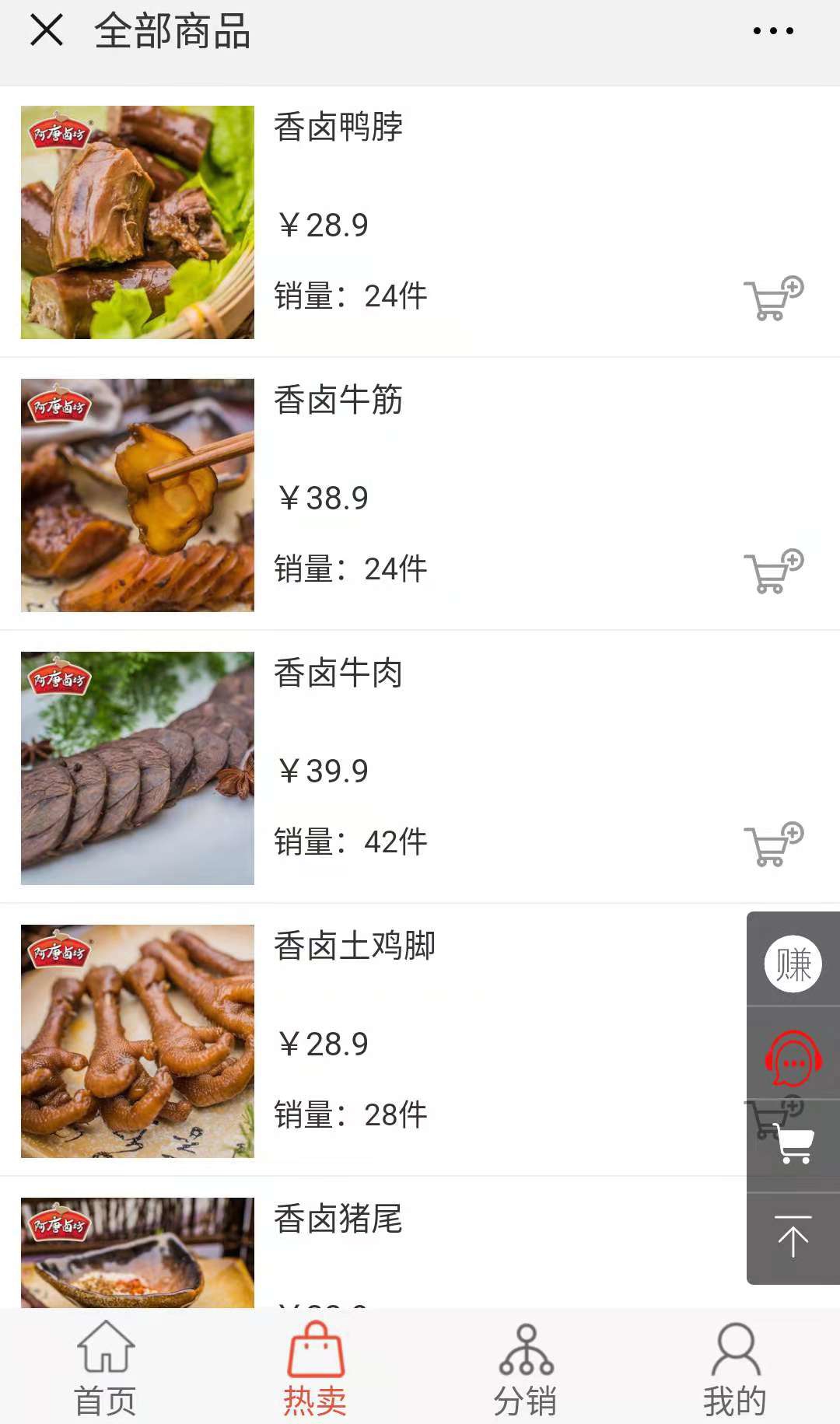
Task: View the 香卤牛筋 product details
Action: coord(338,401)
